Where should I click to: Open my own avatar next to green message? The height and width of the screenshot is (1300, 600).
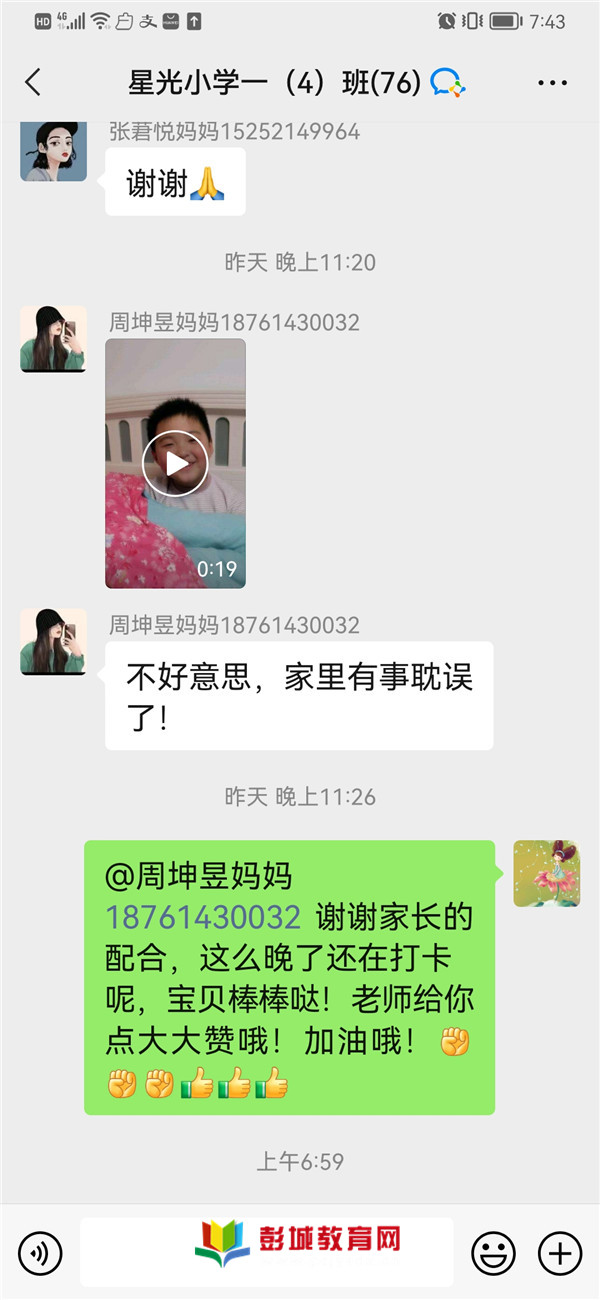point(547,873)
